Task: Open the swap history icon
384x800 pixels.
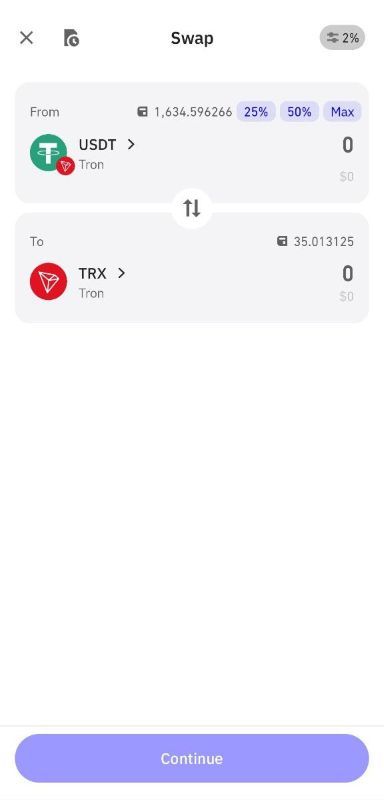Action: pyautogui.click(x=71, y=38)
